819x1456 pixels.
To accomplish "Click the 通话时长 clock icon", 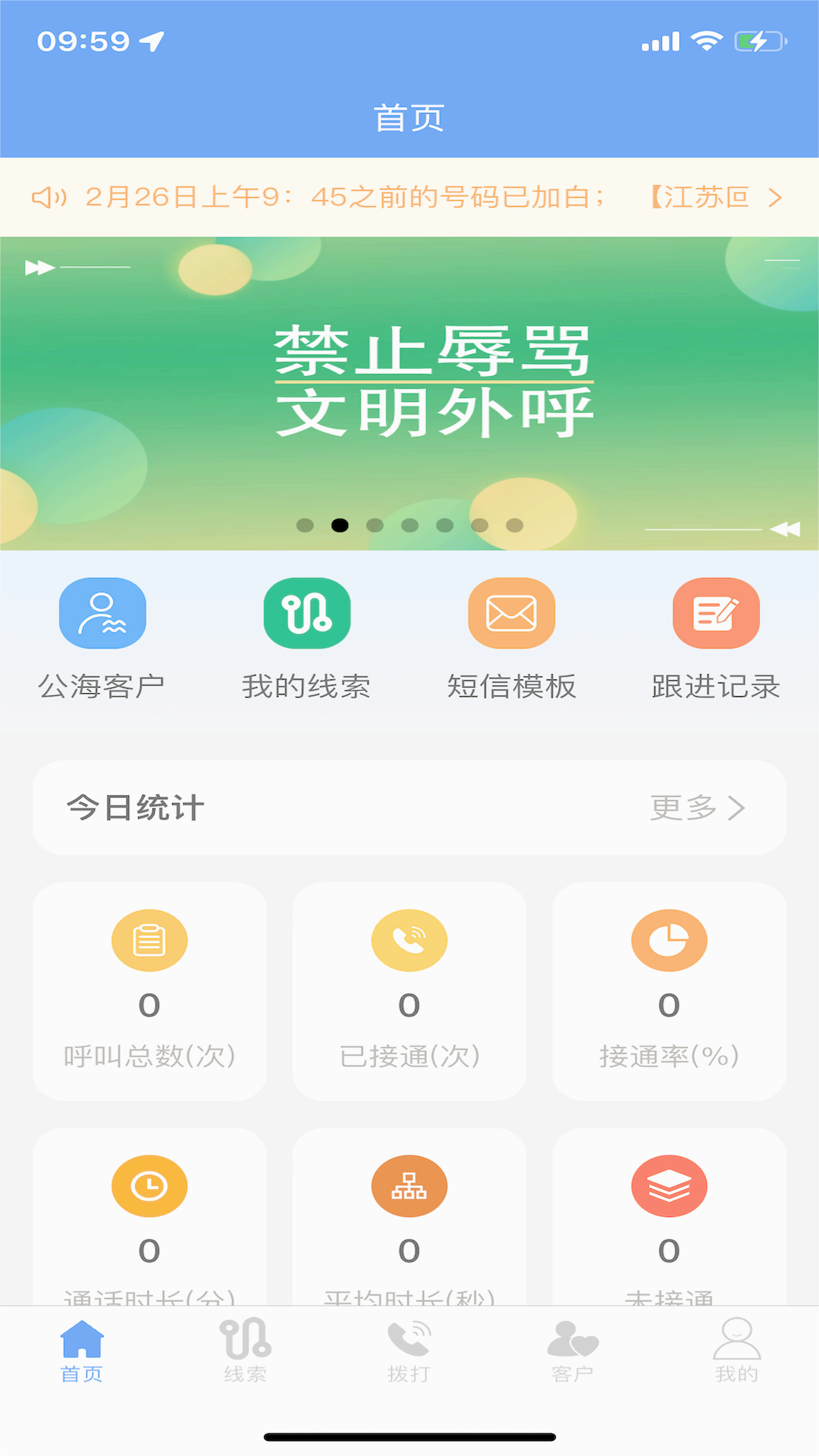I will (149, 1186).
